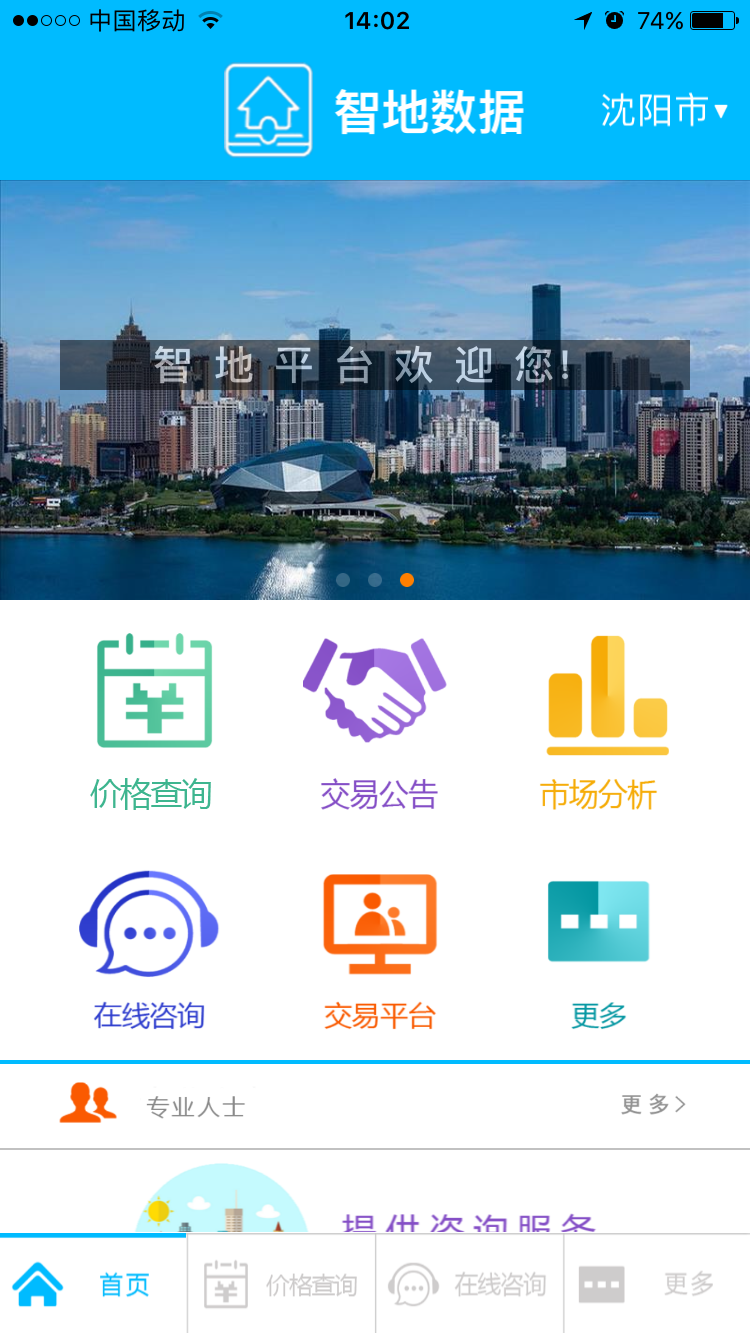This screenshot has width=750, height=1334.
Task: Switch to the 在线咨询 bottom tab
Action: pos(469,1285)
